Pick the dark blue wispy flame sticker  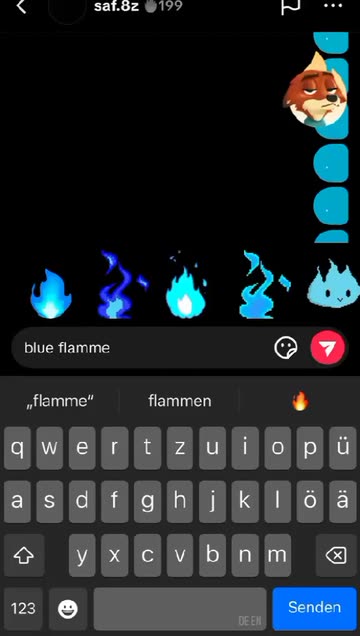(x=122, y=284)
